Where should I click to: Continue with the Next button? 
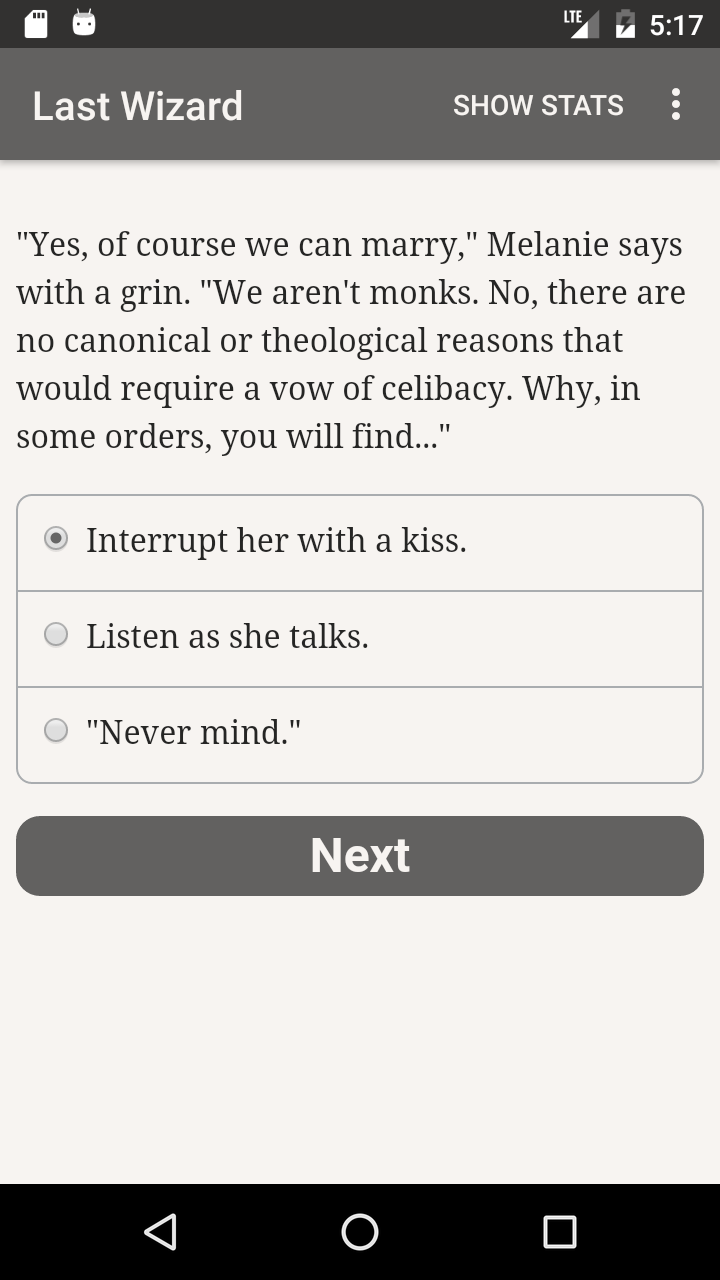coord(360,856)
